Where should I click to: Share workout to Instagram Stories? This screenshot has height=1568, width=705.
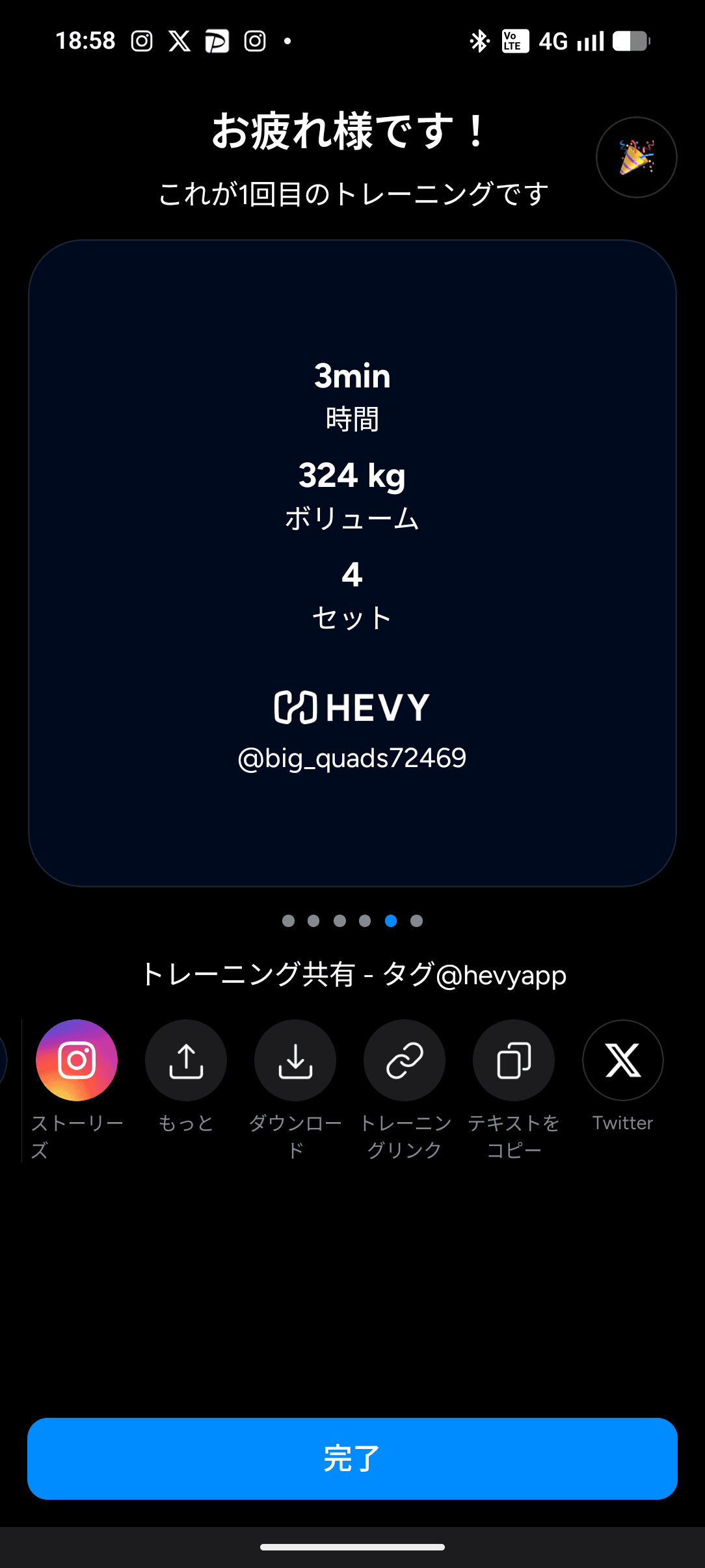click(77, 1060)
